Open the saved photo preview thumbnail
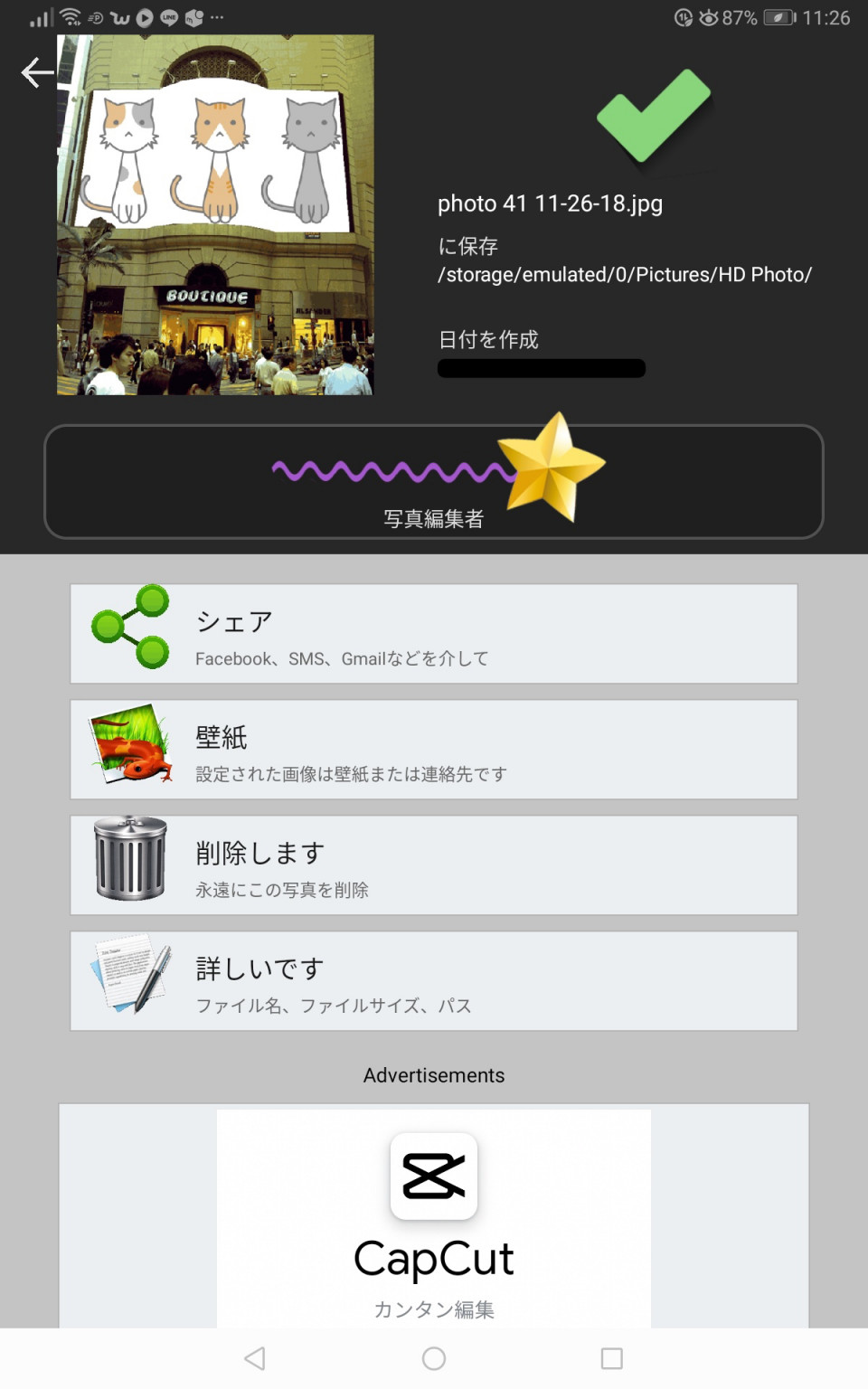This screenshot has width=868, height=1389. [x=215, y=215]
